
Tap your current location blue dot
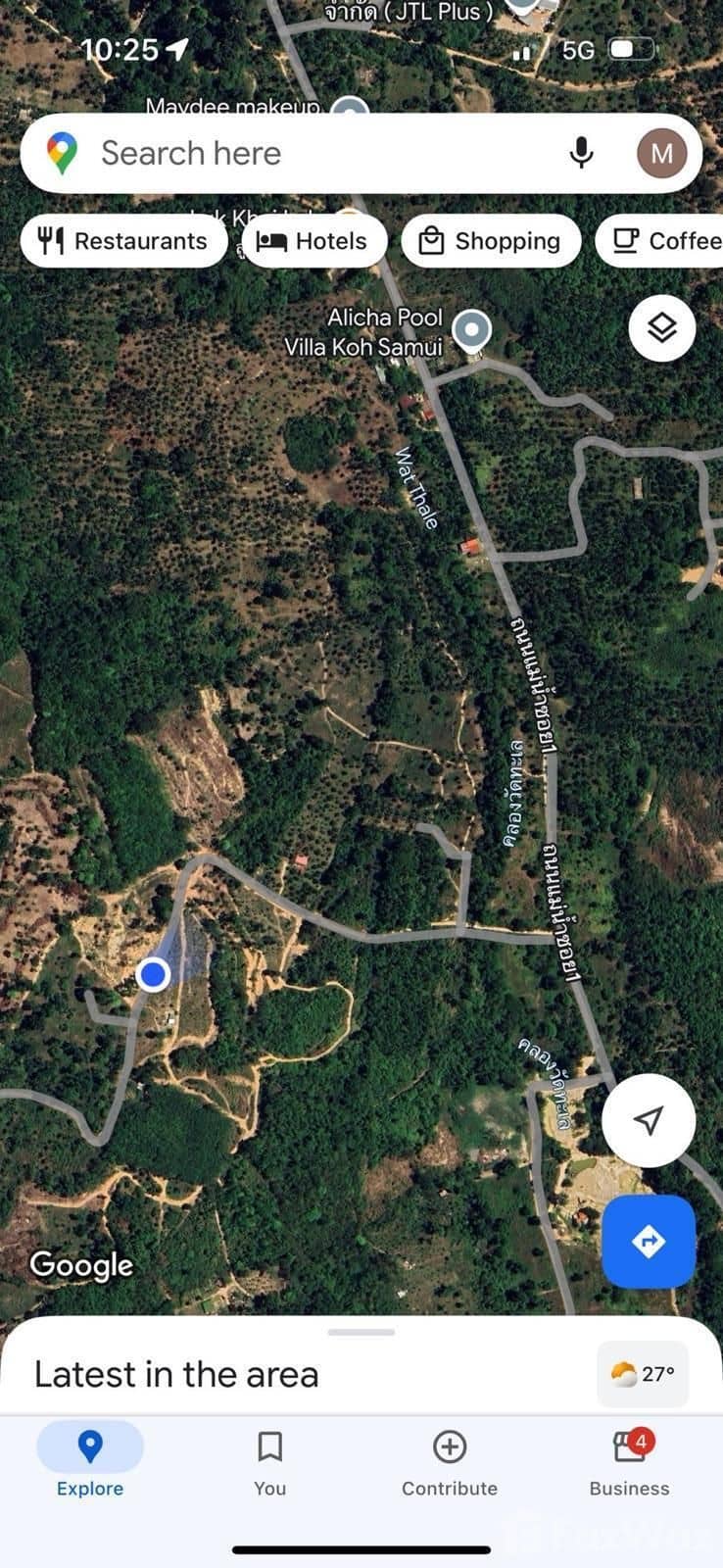pyautogui.click(x=153, y=973)
